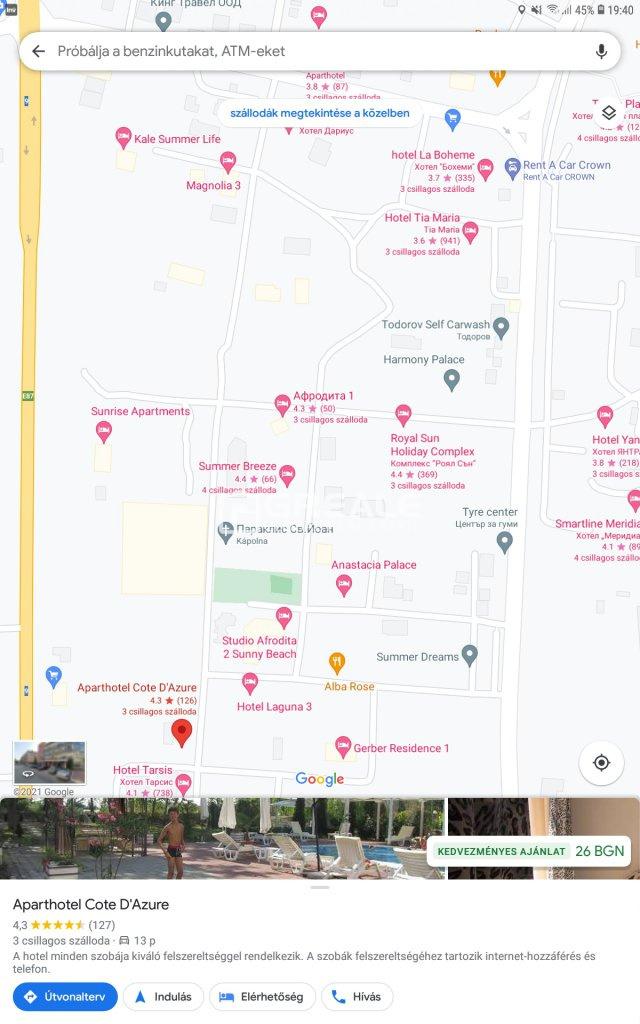Start voice search with the microphone

pos(601,51)
